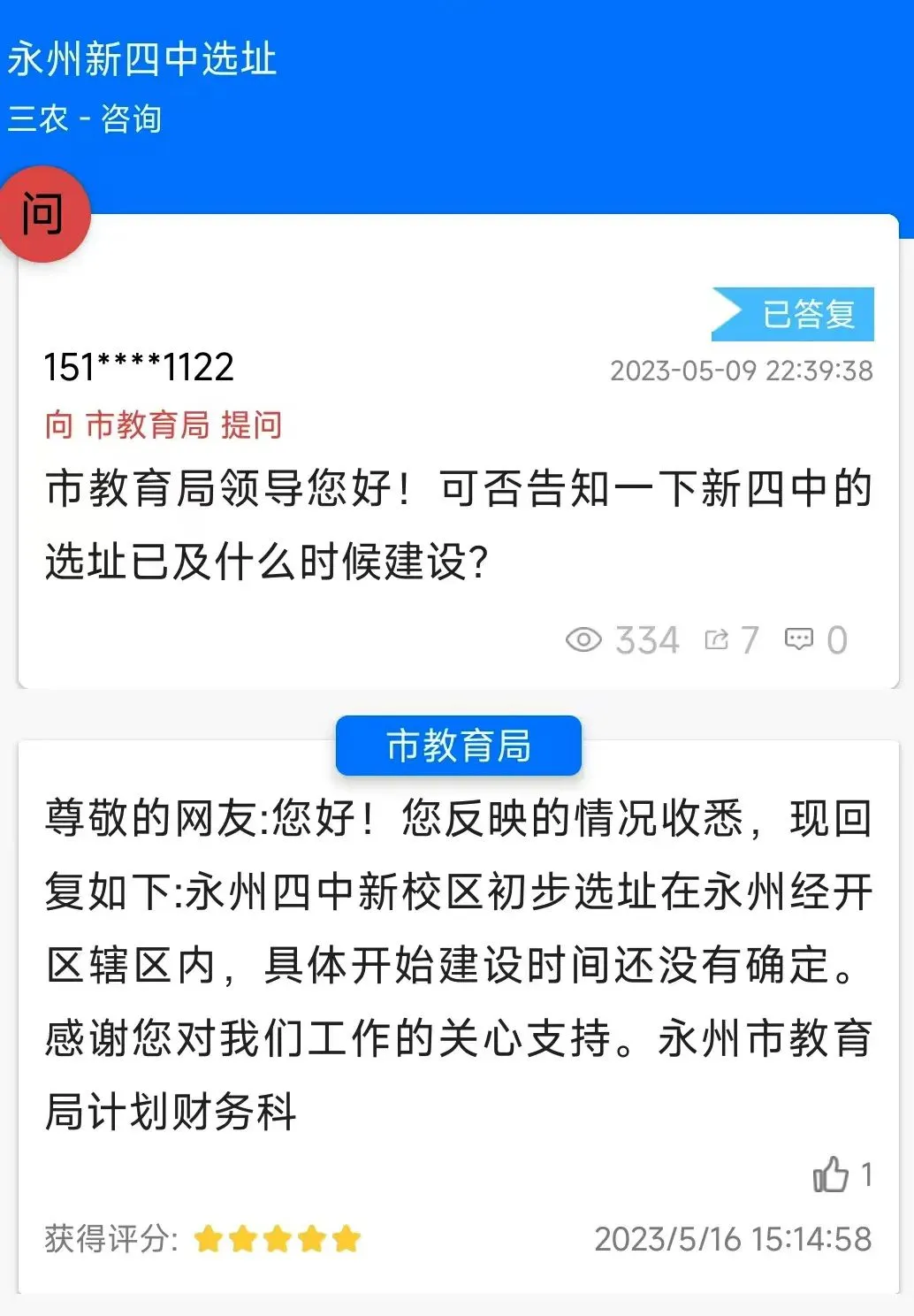The height and width of the screenshot is (1316, 914).
Task: Share this question via the share icon
Action: [716, 639]
